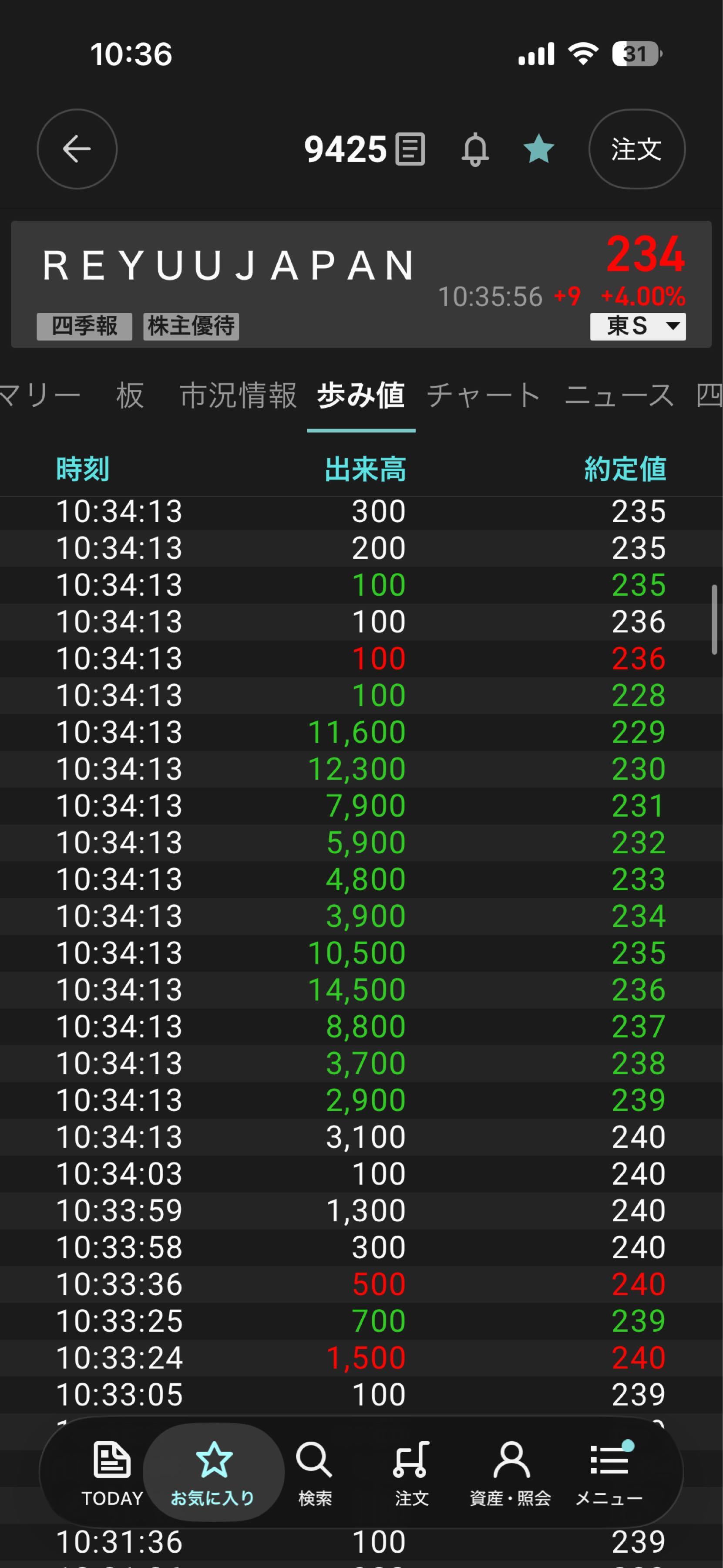Expand the 東S market dropdown

click(638, 326)
